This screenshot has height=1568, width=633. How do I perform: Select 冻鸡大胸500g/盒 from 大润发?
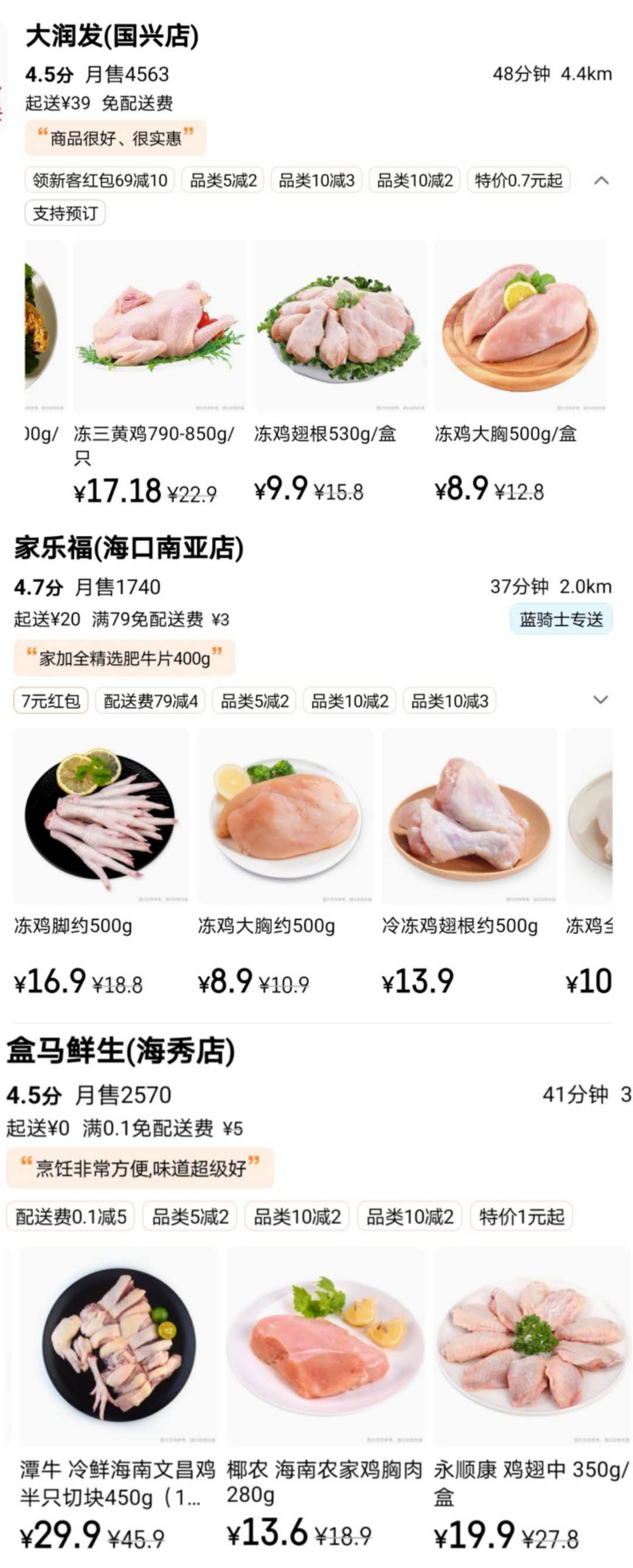(520, 327)
